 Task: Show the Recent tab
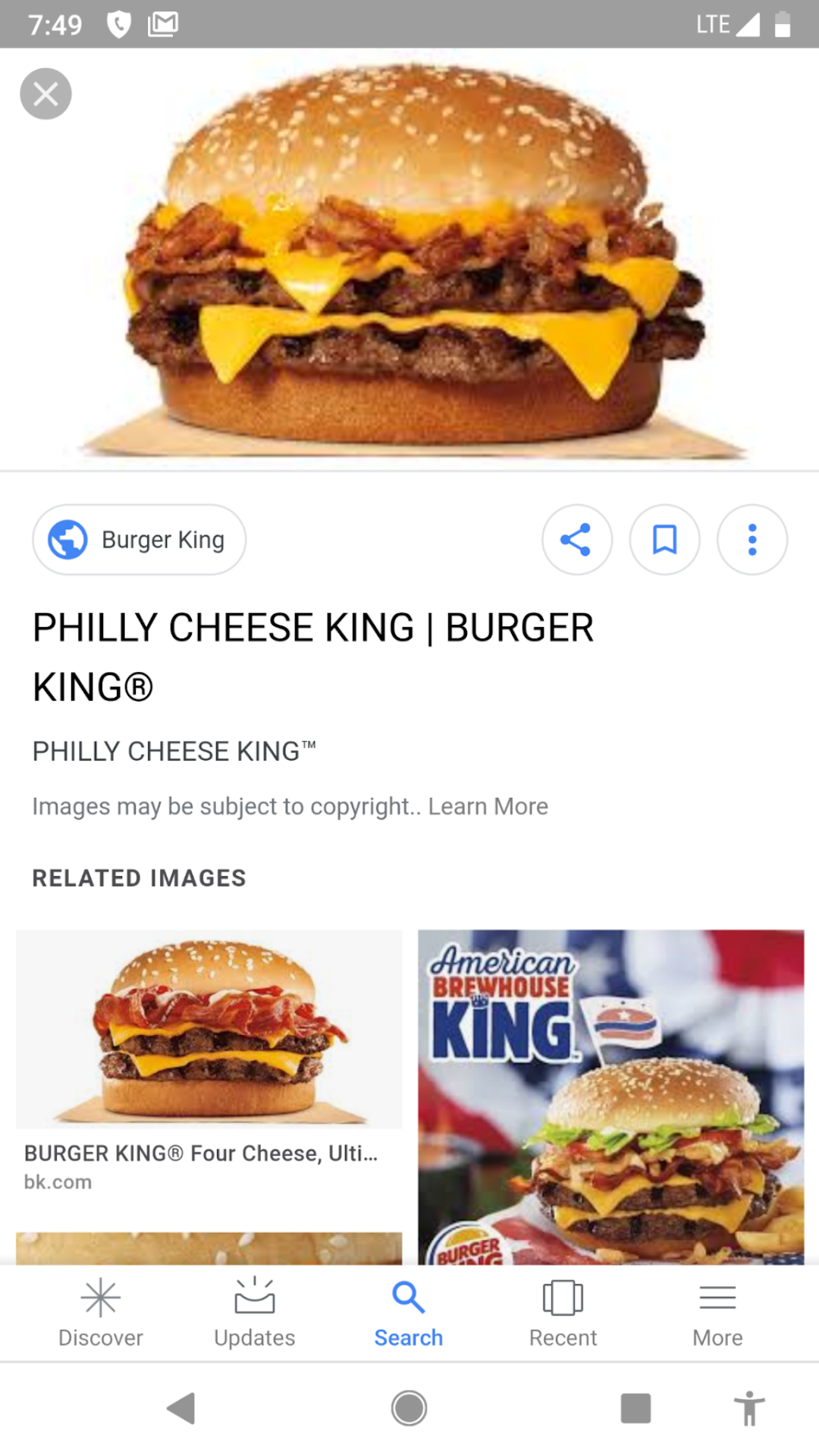563,1312
